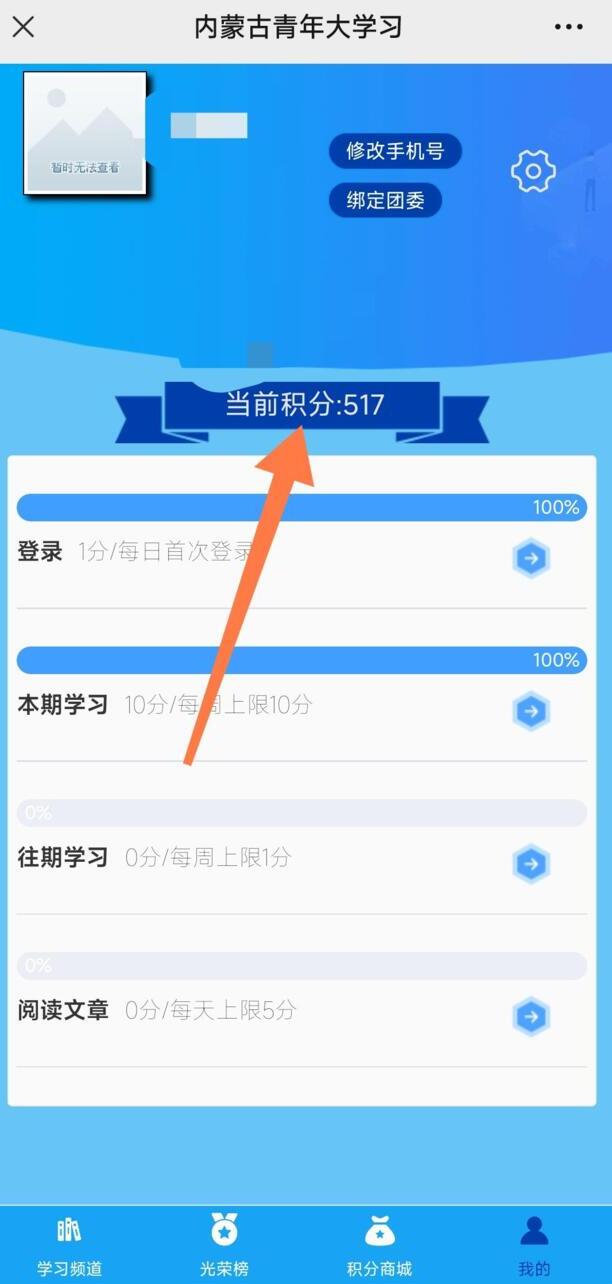
Task: Close the page with the X icon
Action: [23, 28]
